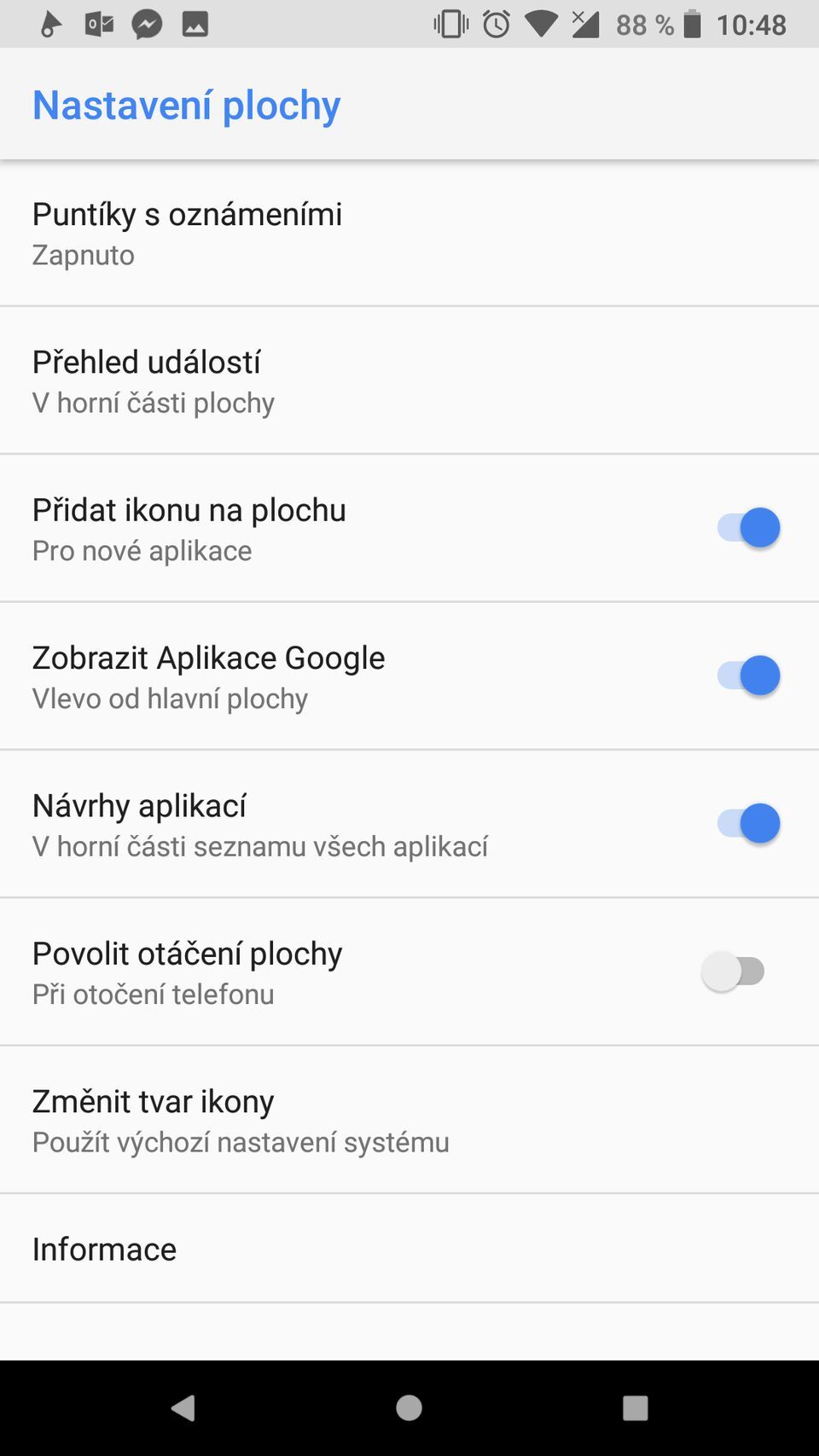Select the vibrate mode icon
This screenshot has height=1456, width=819.
[450, 24]
